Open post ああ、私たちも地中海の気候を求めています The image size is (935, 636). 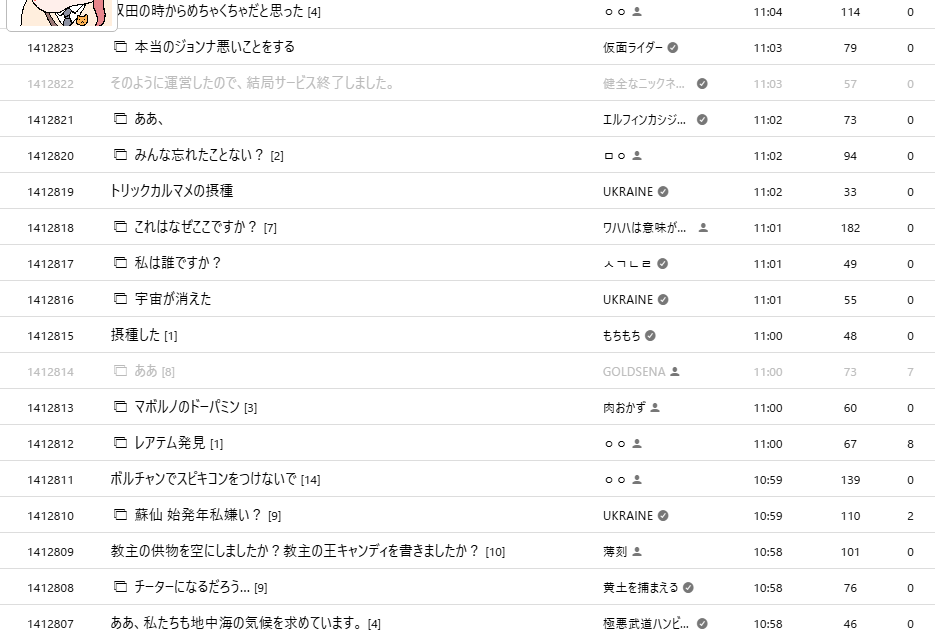click(x=237, y=623)
